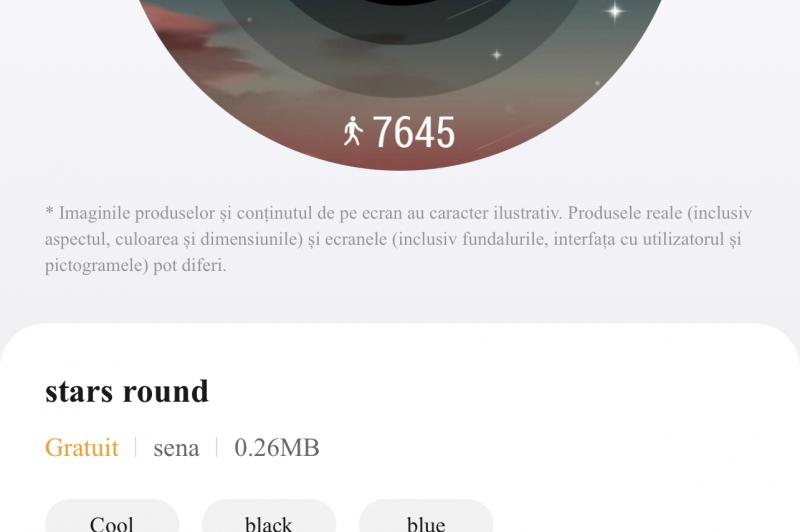This screenshot has height=532, width=800.
Task: Tap the blue tag chip
Action: pyautogui.click(x=425, y=519)
